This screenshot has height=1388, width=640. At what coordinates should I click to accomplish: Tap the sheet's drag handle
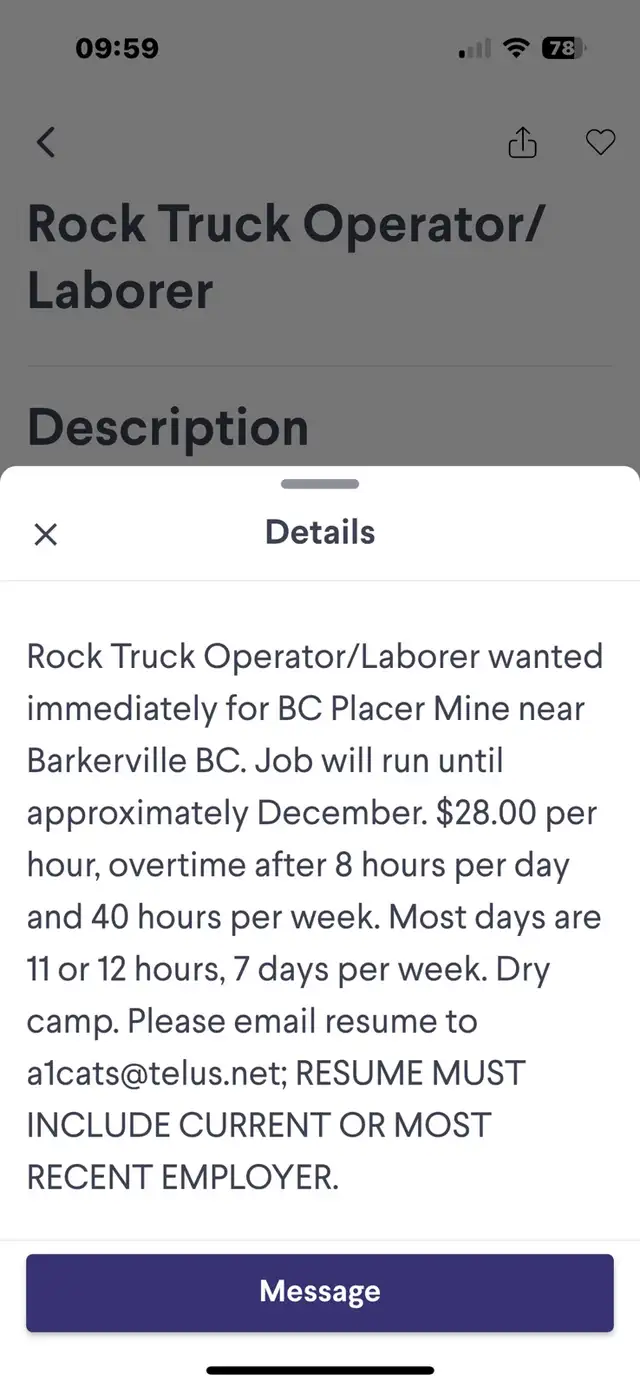click(320, 484)
